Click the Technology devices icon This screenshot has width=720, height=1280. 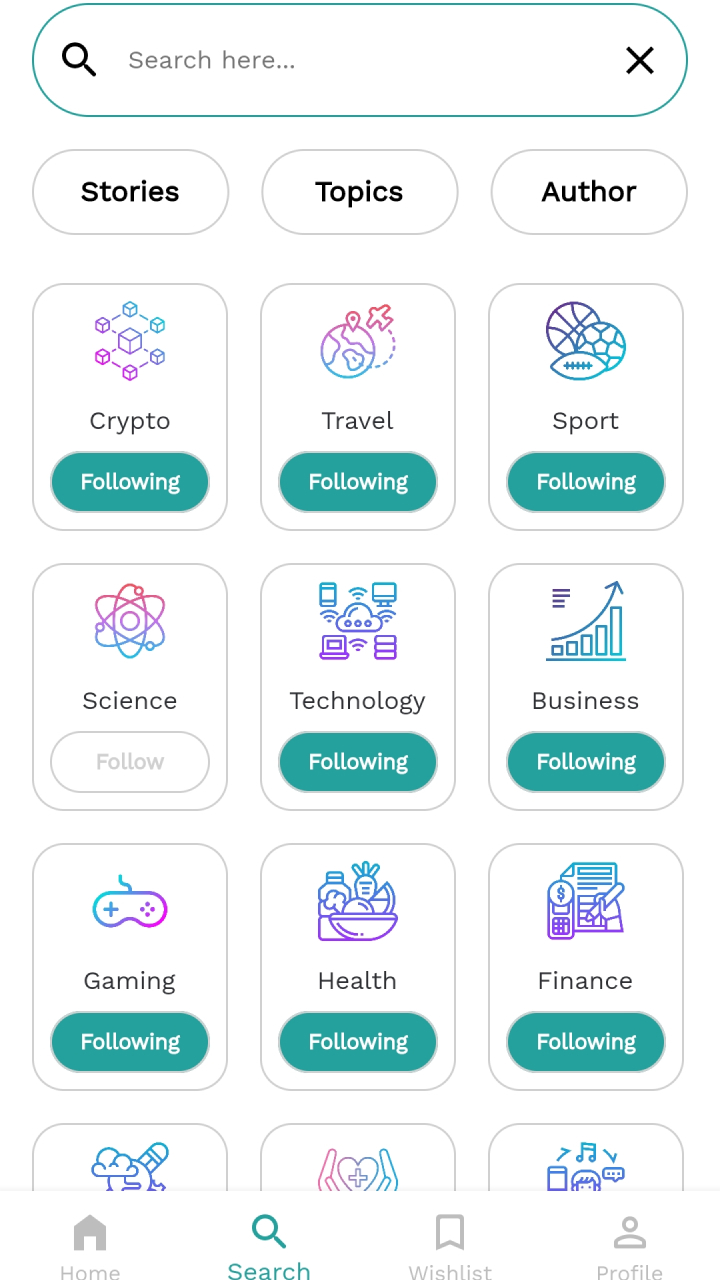pyautogui.click(x=357, y=621)
